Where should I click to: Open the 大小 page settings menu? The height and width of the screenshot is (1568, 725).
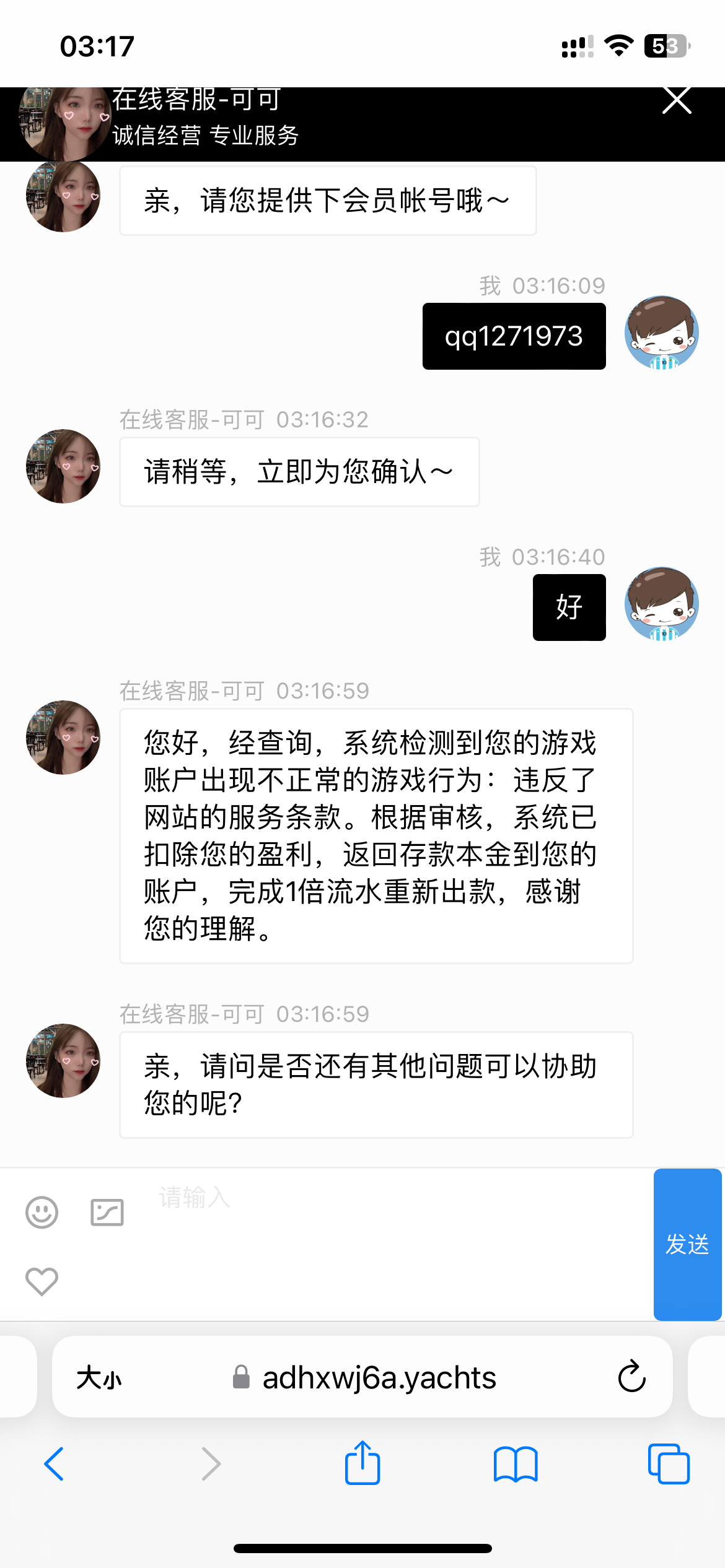point(99,1378)
